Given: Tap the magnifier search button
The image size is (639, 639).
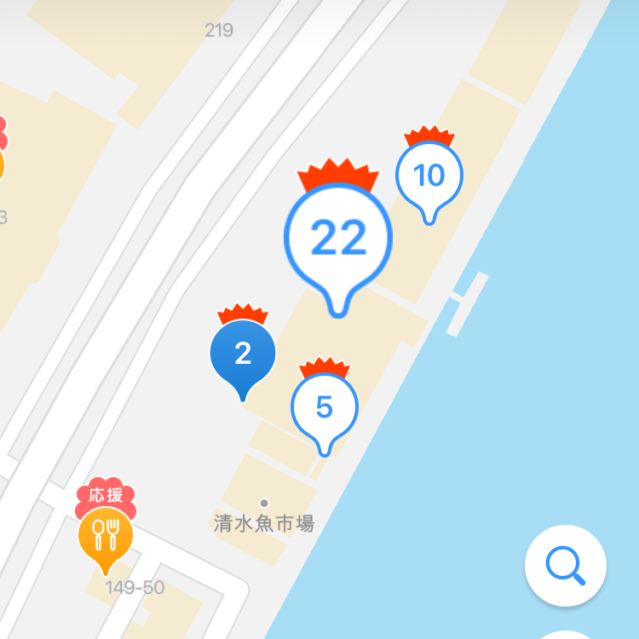Looking at the screenshot, I should tap(565, 567).
